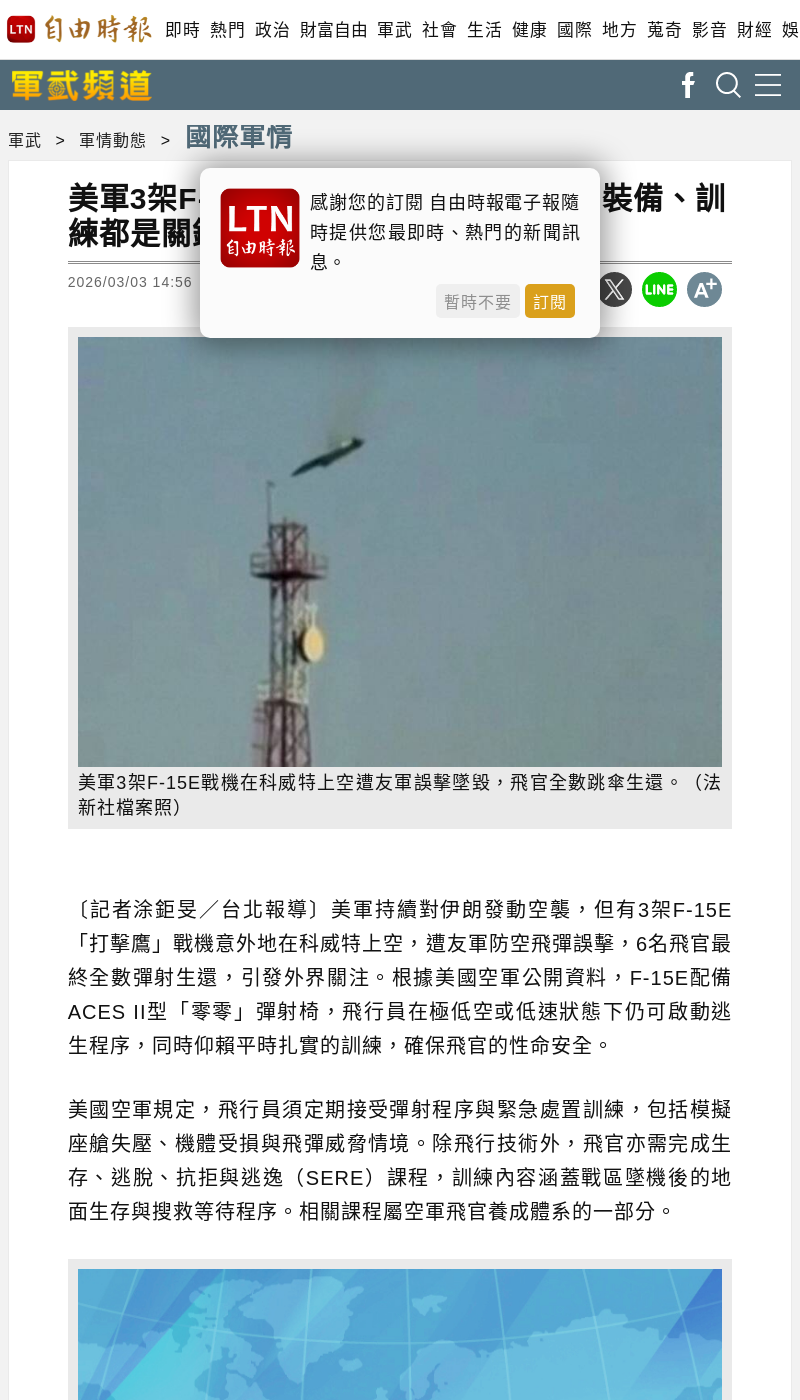The width and height of the screenshot is (800, 1400).
Task: Open 軍武頻道 channel home
Action: coord(81,86)
